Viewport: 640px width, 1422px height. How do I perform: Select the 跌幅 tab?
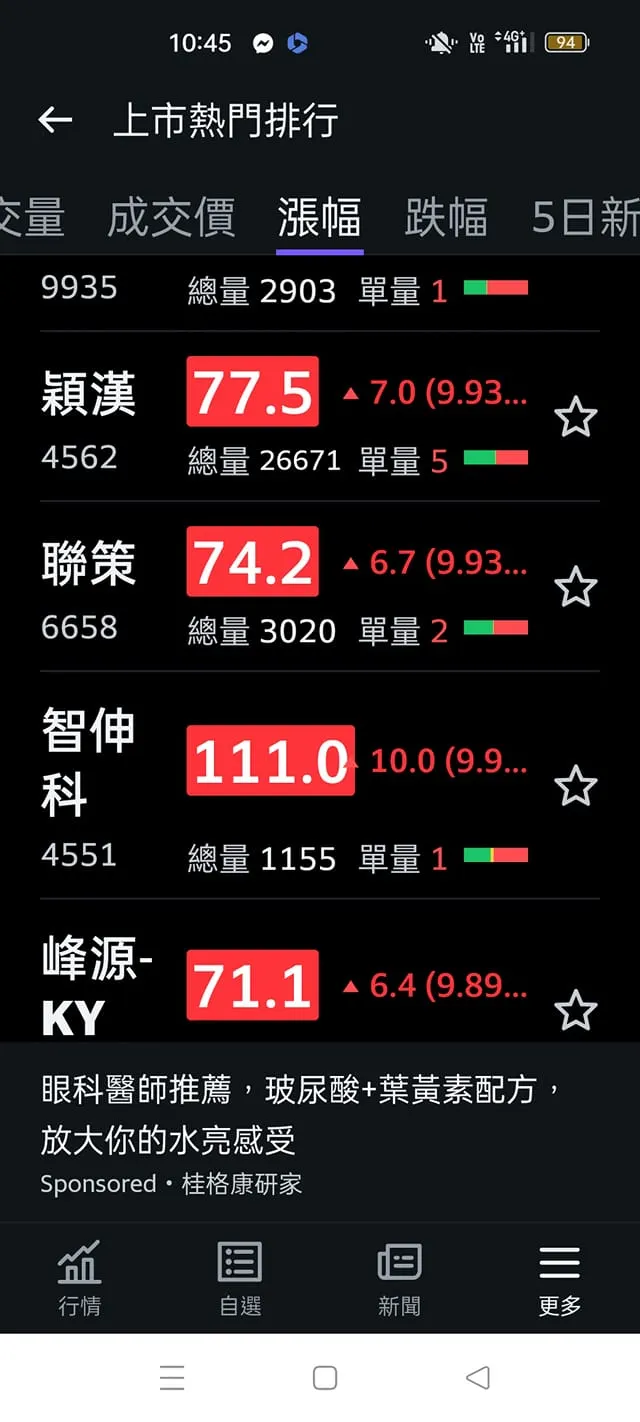[x=446, y=217]
